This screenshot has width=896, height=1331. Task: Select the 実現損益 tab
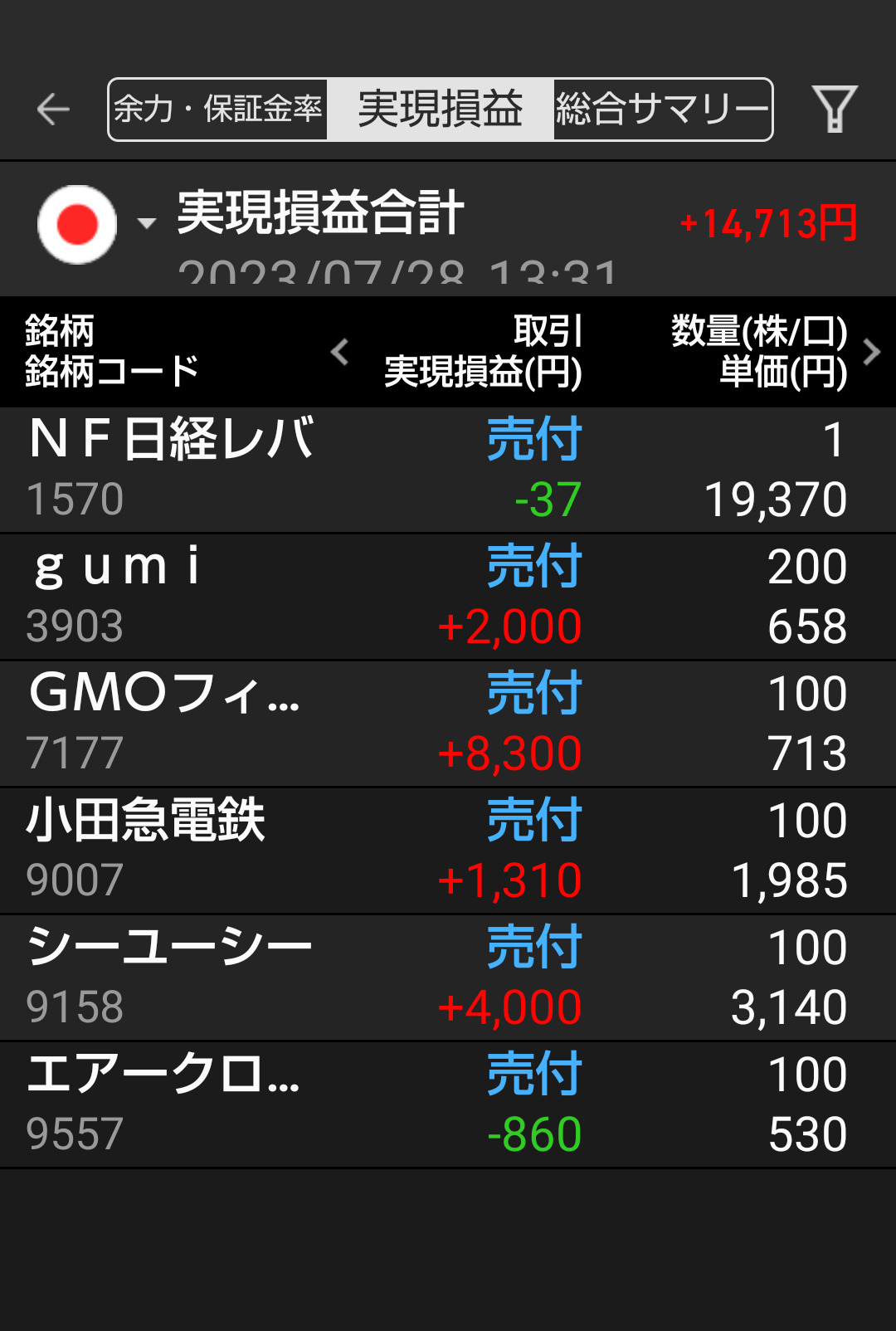[441, 110]
